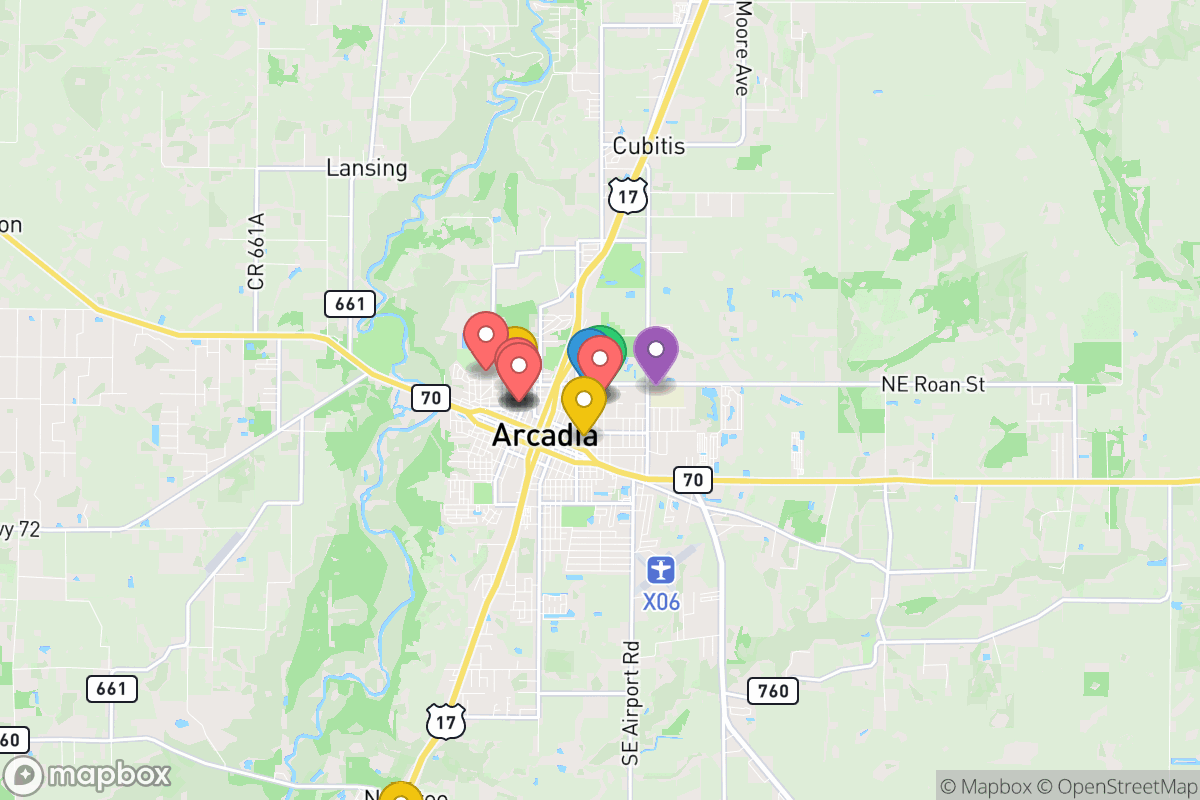Select the red marker beside the blue pin
This screenshot has width=1200, height=800.
(x=601, y=359)
